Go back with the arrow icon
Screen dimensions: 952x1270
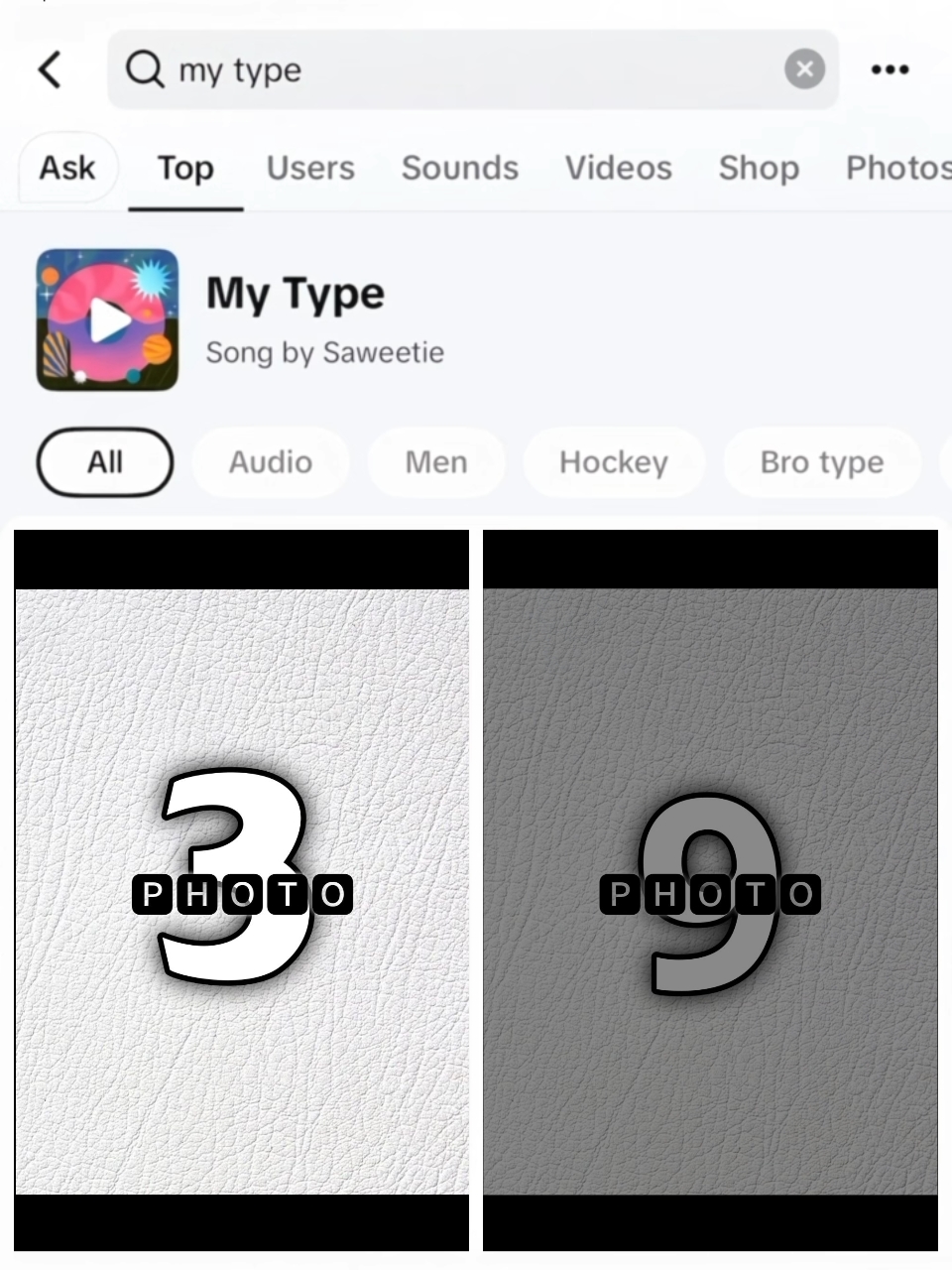click(x=50, y=69)
